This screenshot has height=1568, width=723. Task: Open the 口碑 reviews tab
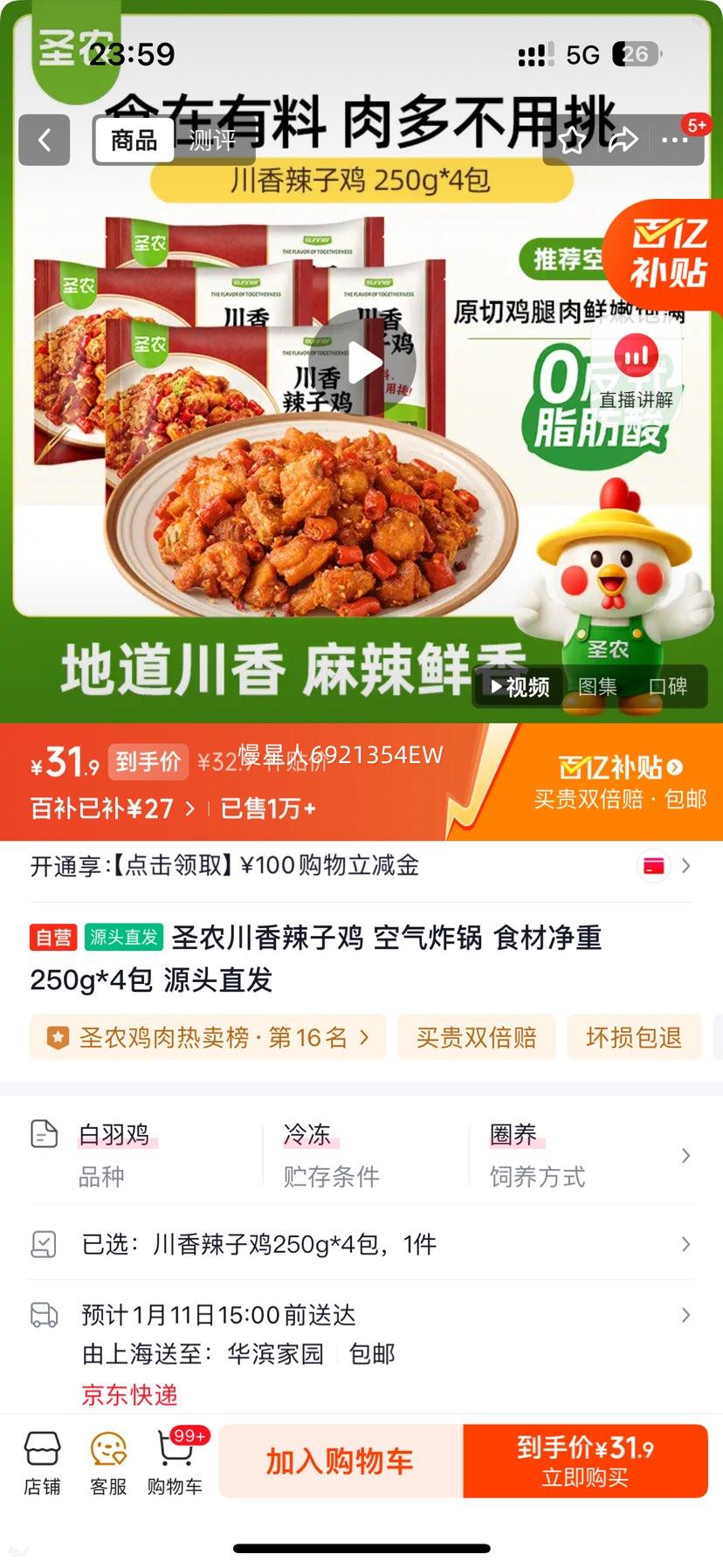point(668,687)
